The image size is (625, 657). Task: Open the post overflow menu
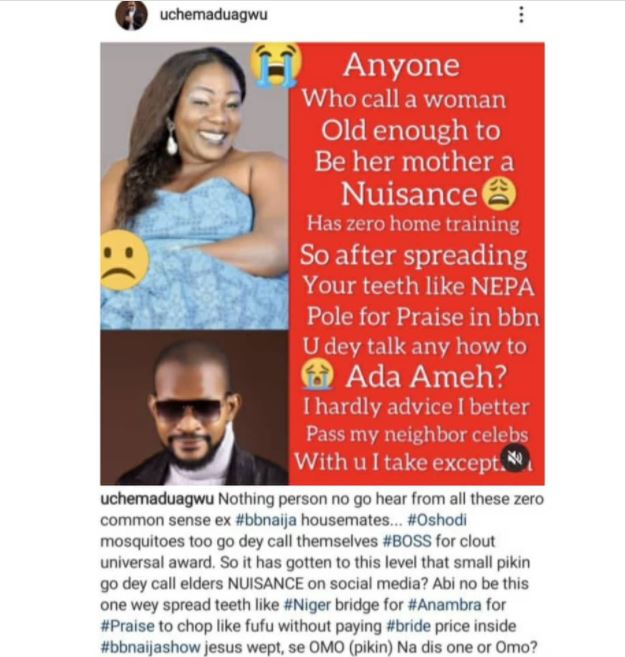coord(520,16)
